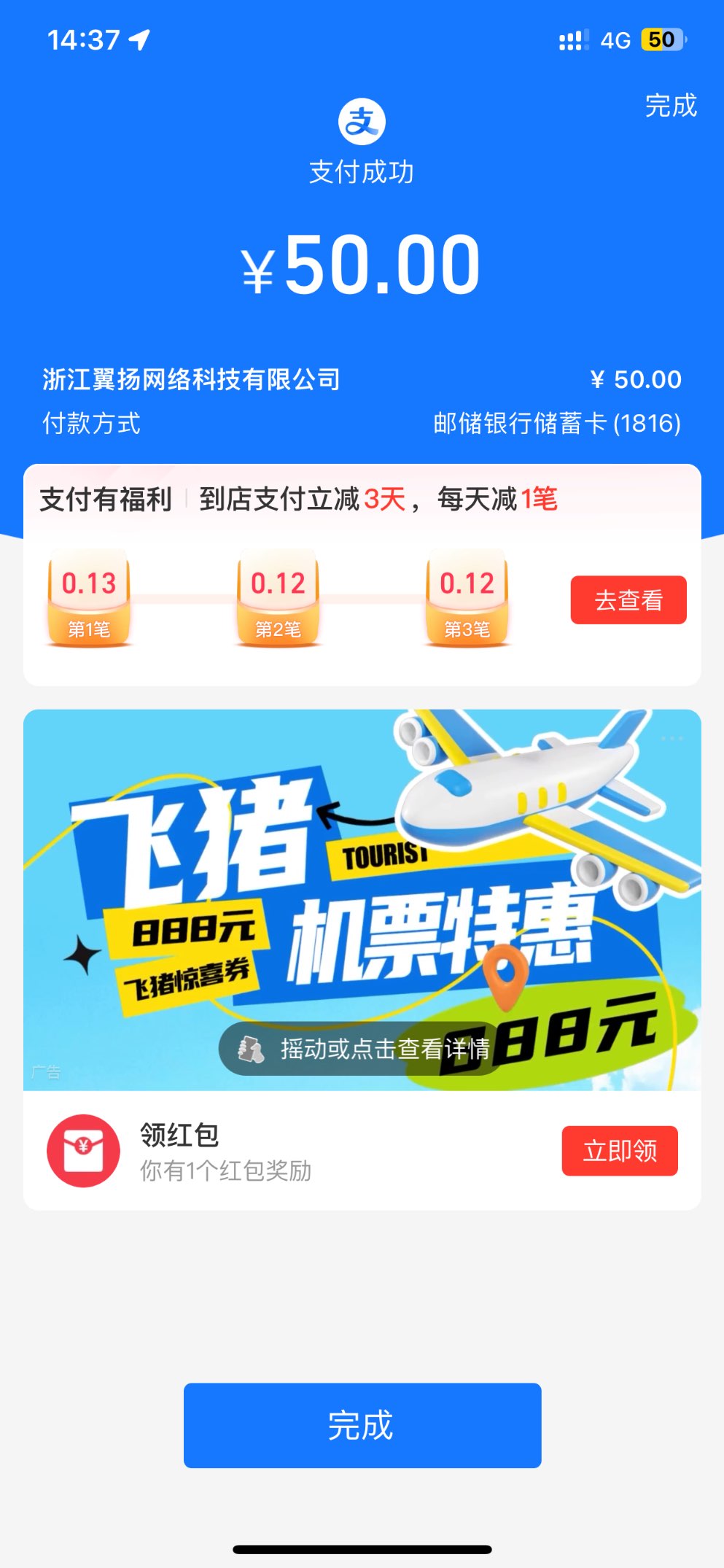Tap the large blue 完成 button
Screen dimensions: 724x1568
362,1425
